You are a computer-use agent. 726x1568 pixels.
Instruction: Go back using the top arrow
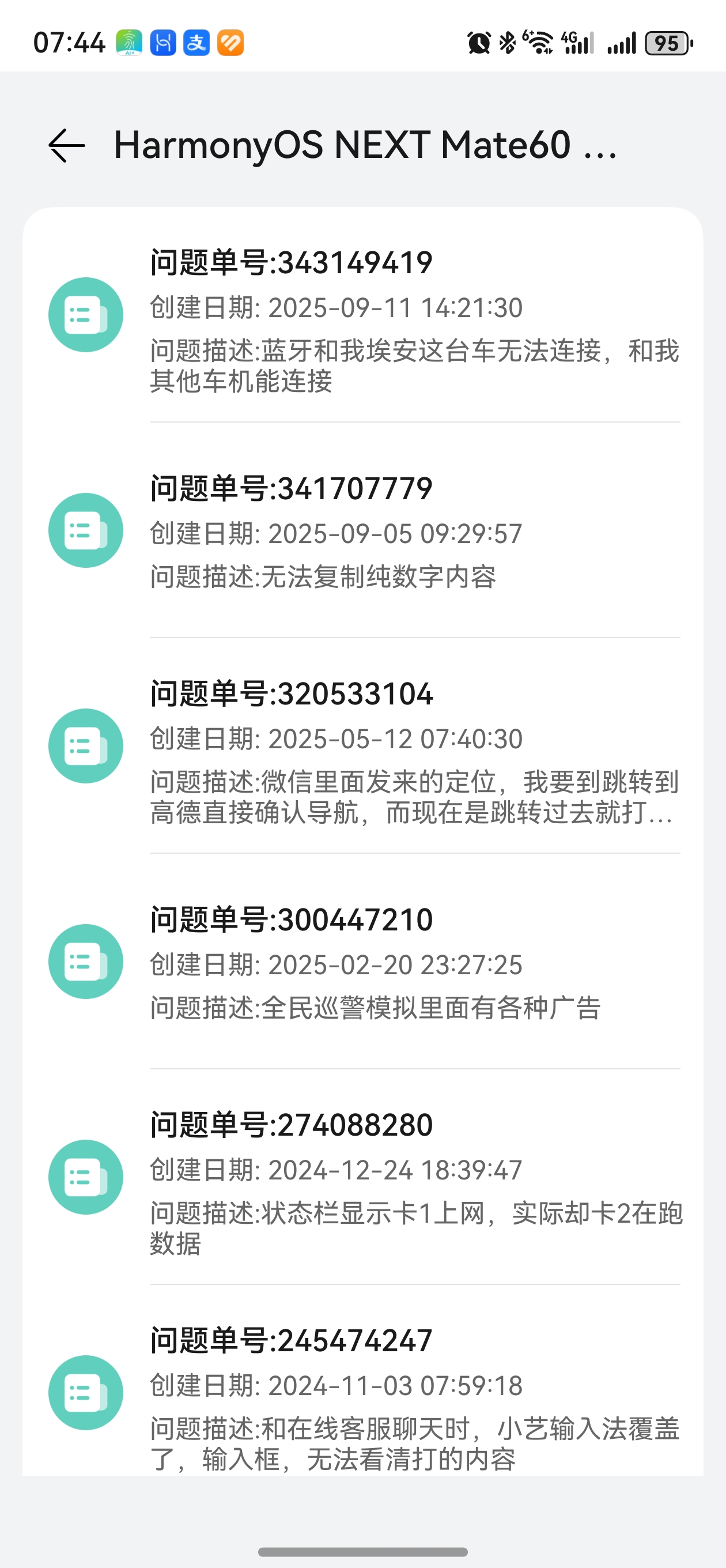click(x=66, y=145)
